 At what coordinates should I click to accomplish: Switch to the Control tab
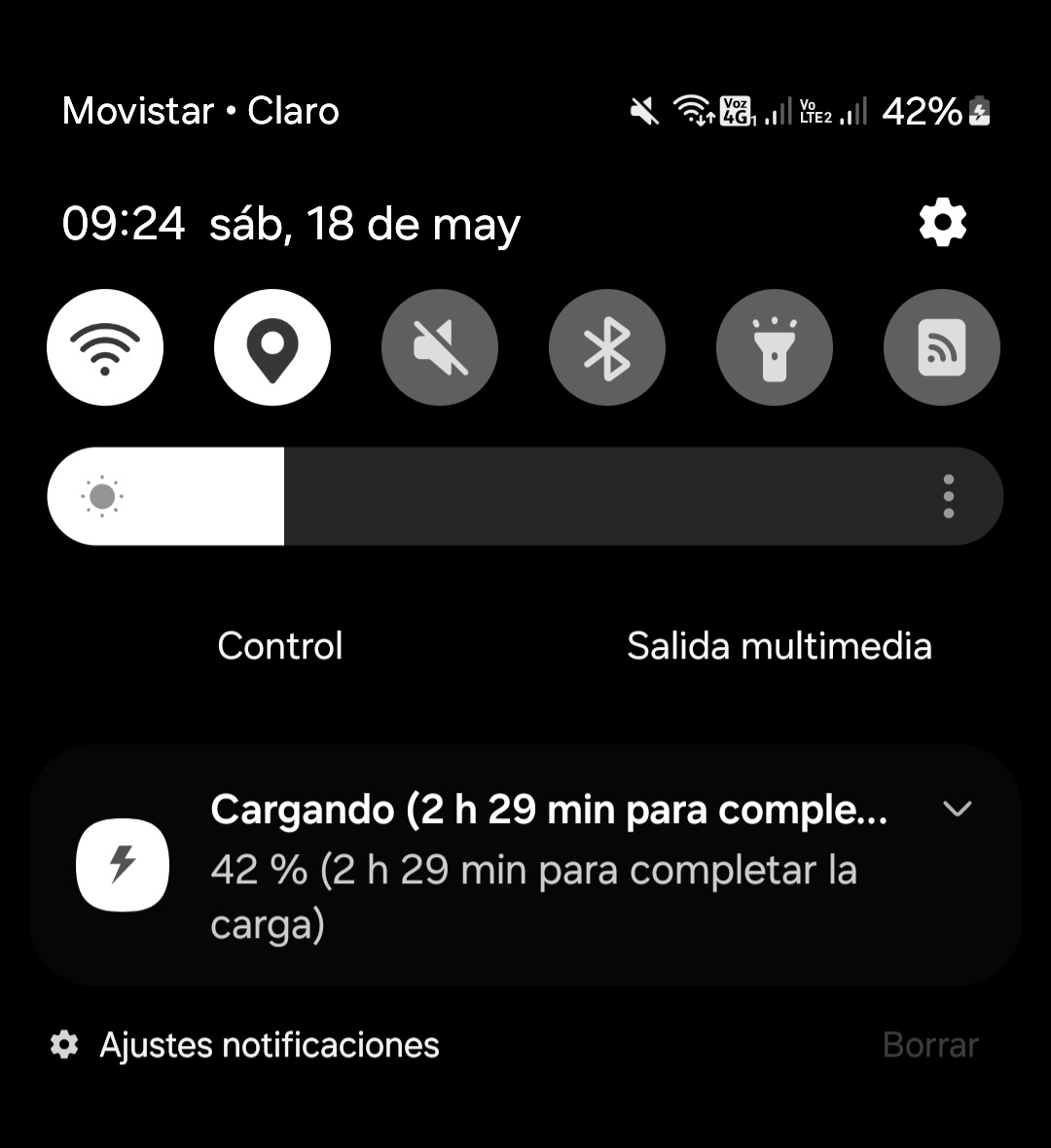(280, 645)
